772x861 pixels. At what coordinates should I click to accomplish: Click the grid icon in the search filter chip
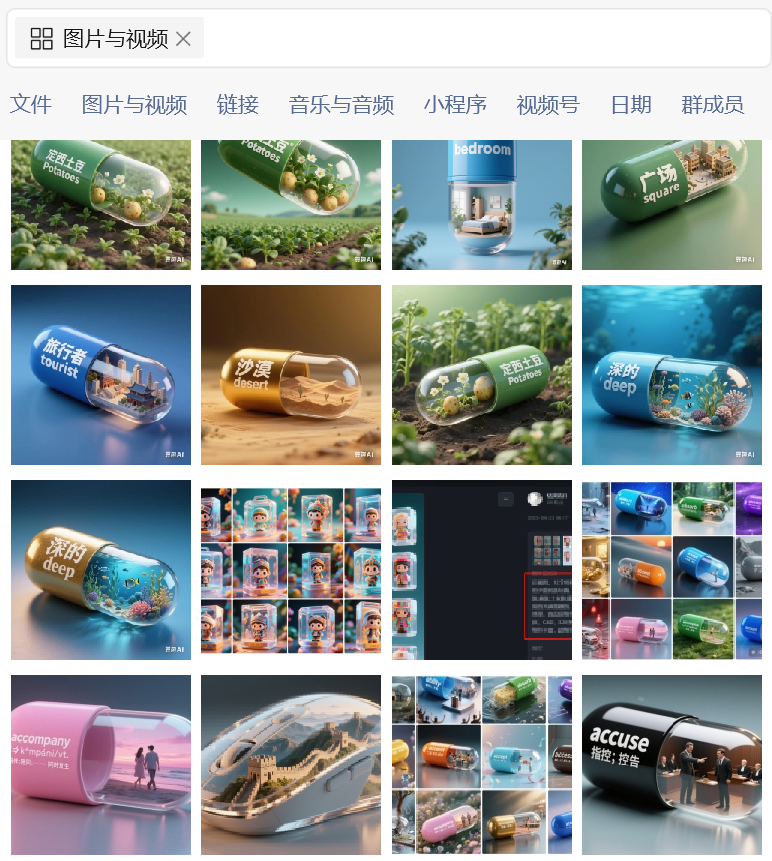tap(41, 37)
